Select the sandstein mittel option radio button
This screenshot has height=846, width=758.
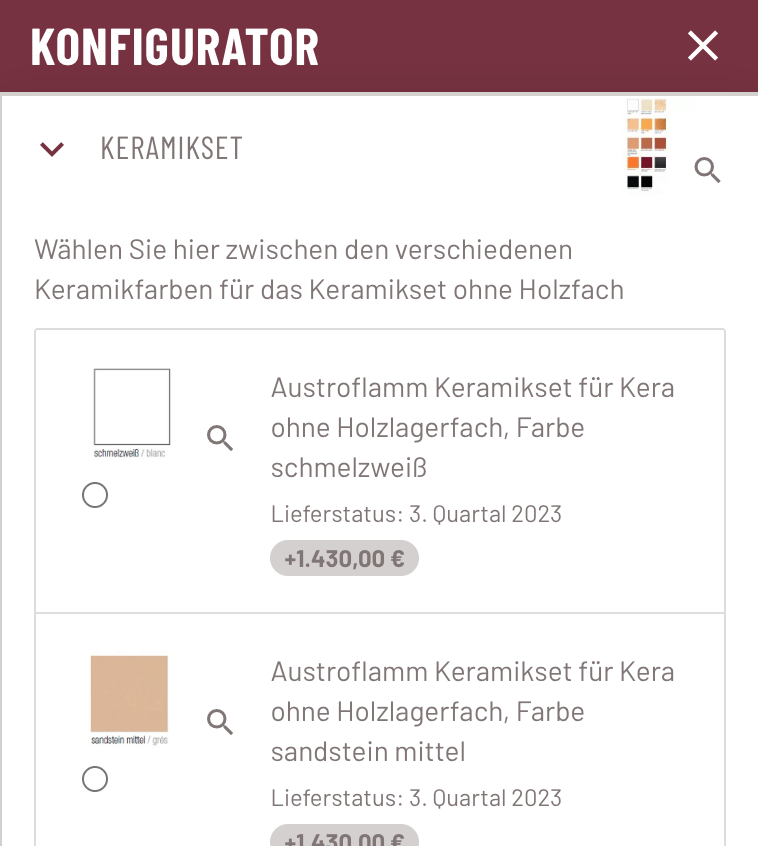(95, 779)
